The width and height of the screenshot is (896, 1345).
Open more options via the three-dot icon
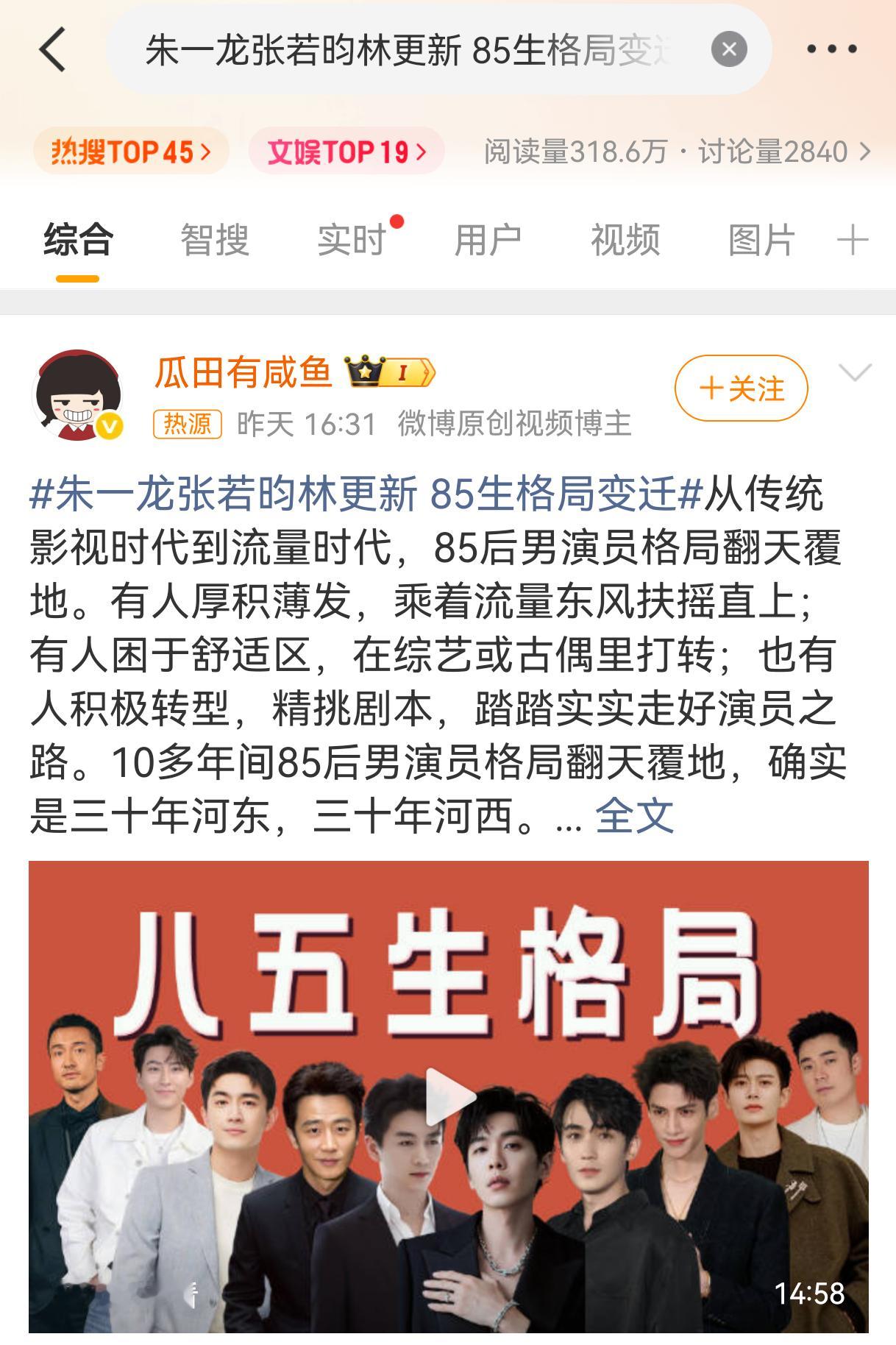pos(831,49)
